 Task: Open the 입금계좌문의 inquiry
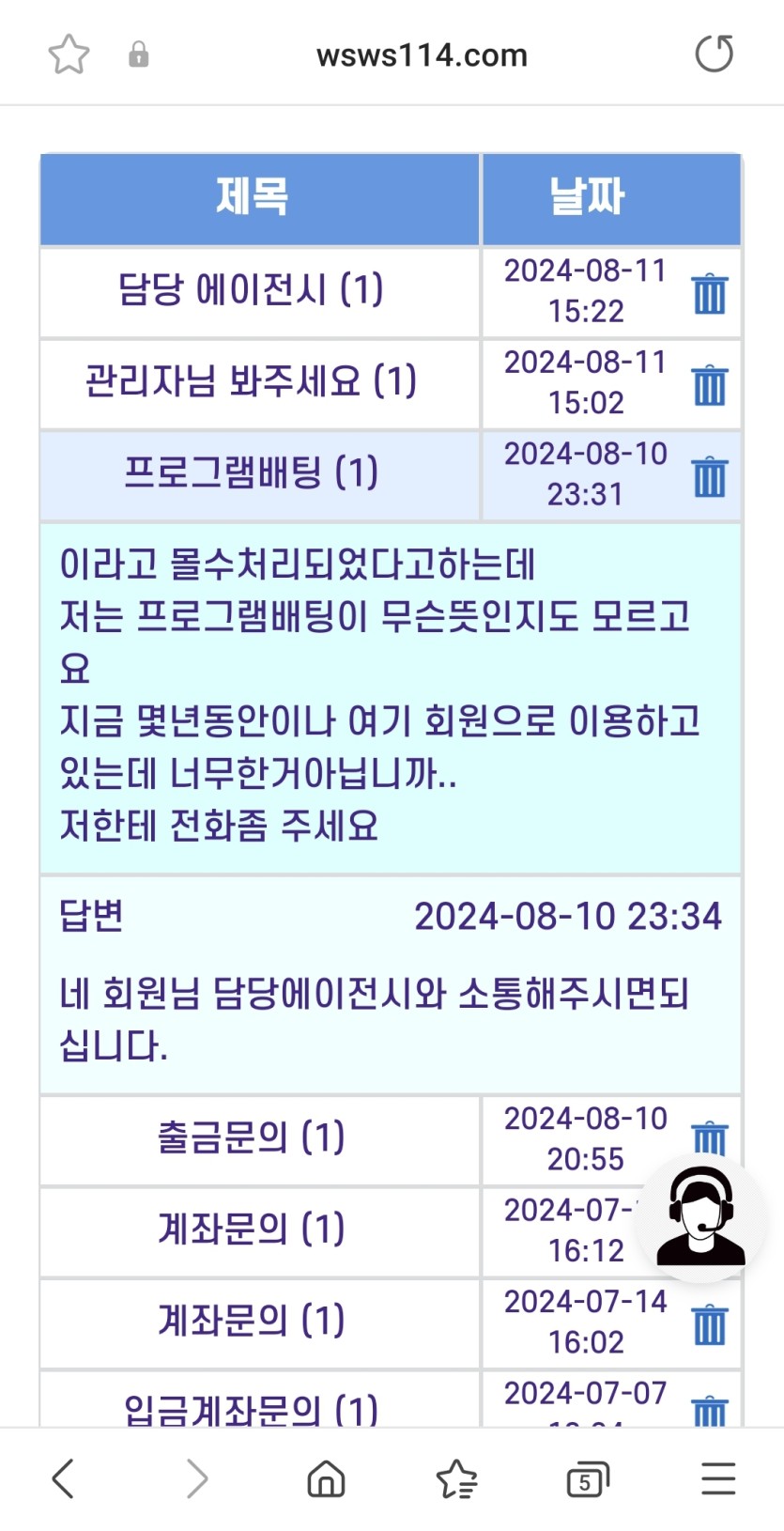click(251, 1409)
